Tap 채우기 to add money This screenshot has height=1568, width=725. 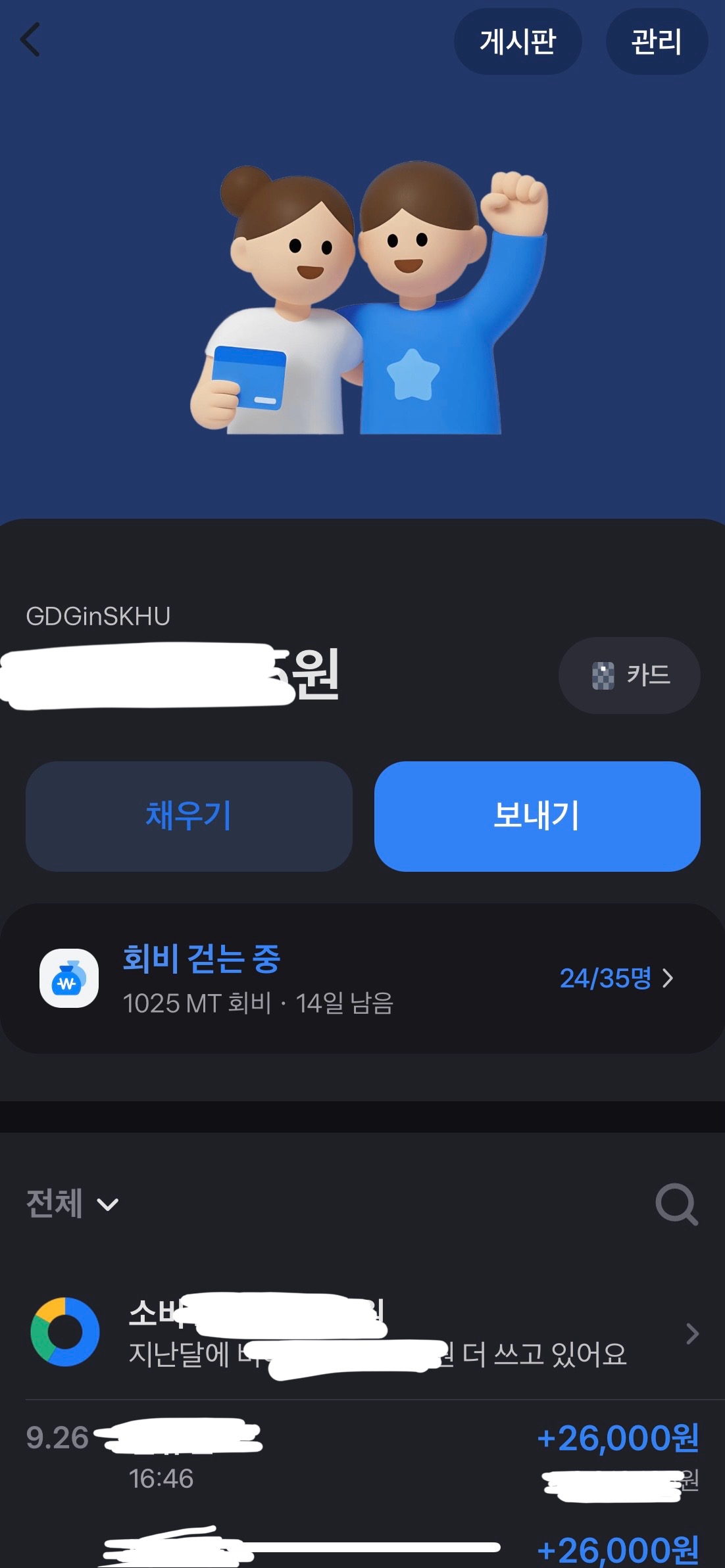tap(189, 816)
